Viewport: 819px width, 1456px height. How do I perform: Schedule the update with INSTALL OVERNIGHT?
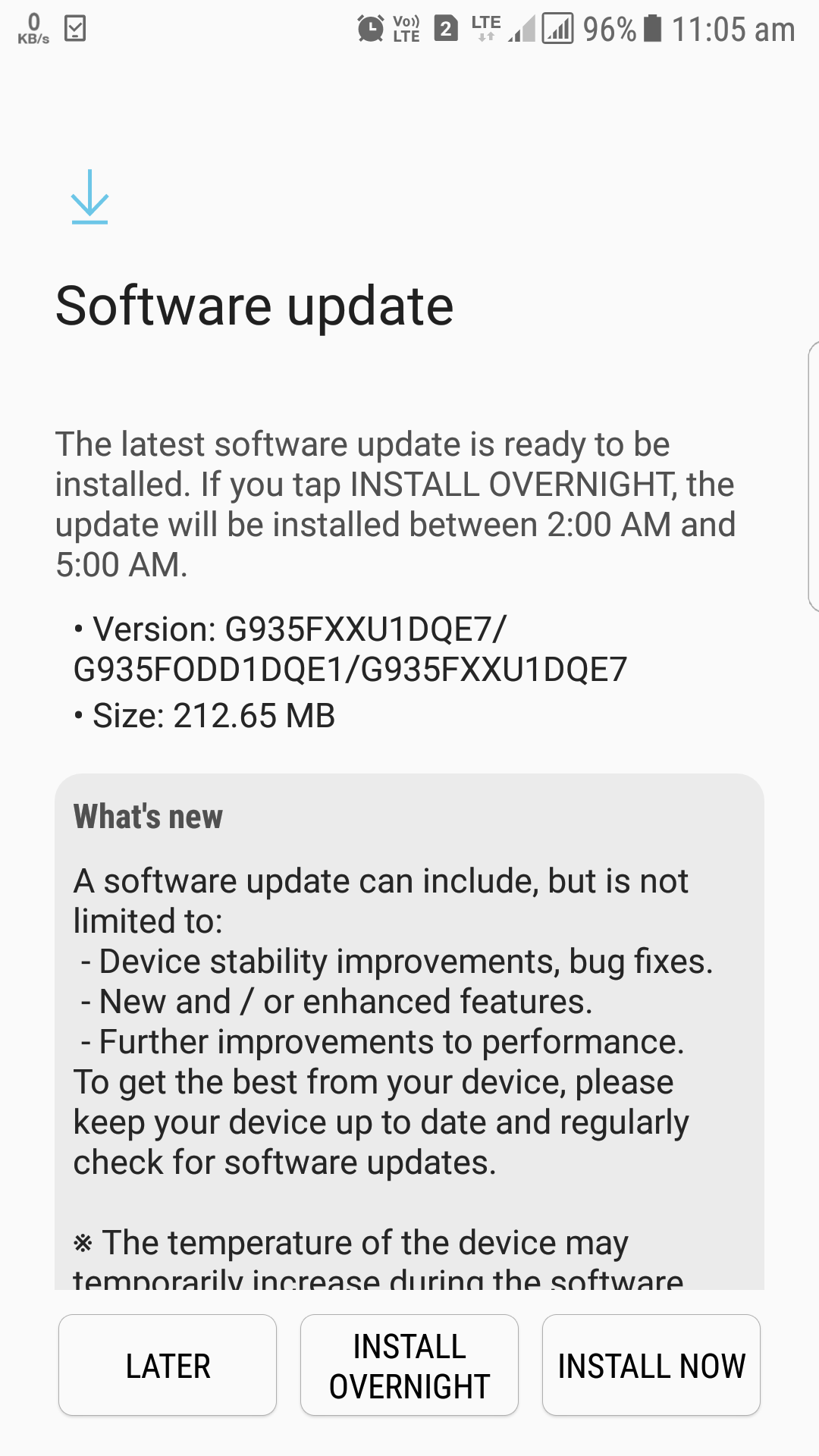tap(409, 1365)
